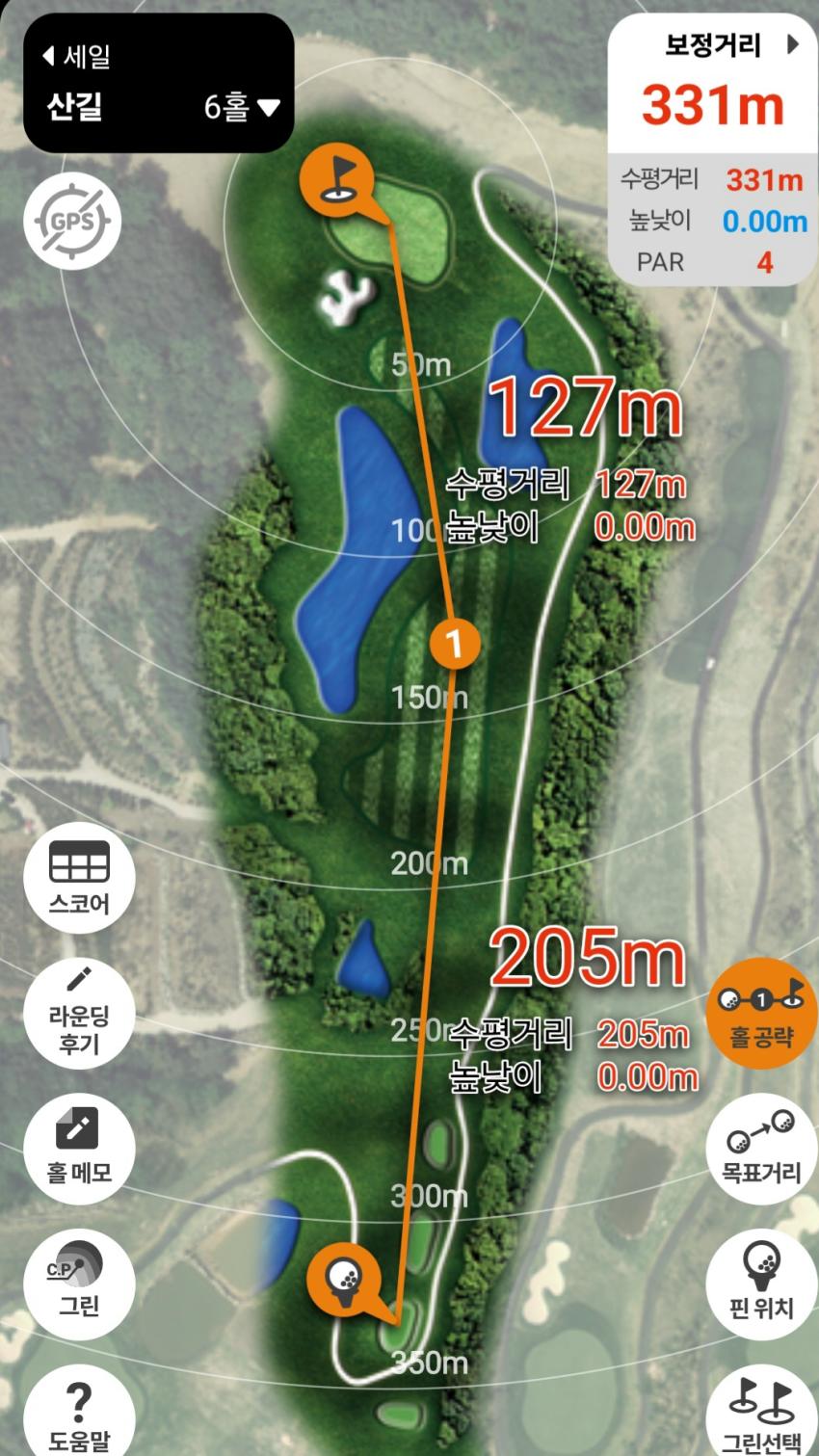Go back to 세일 course list

(77, 58)
